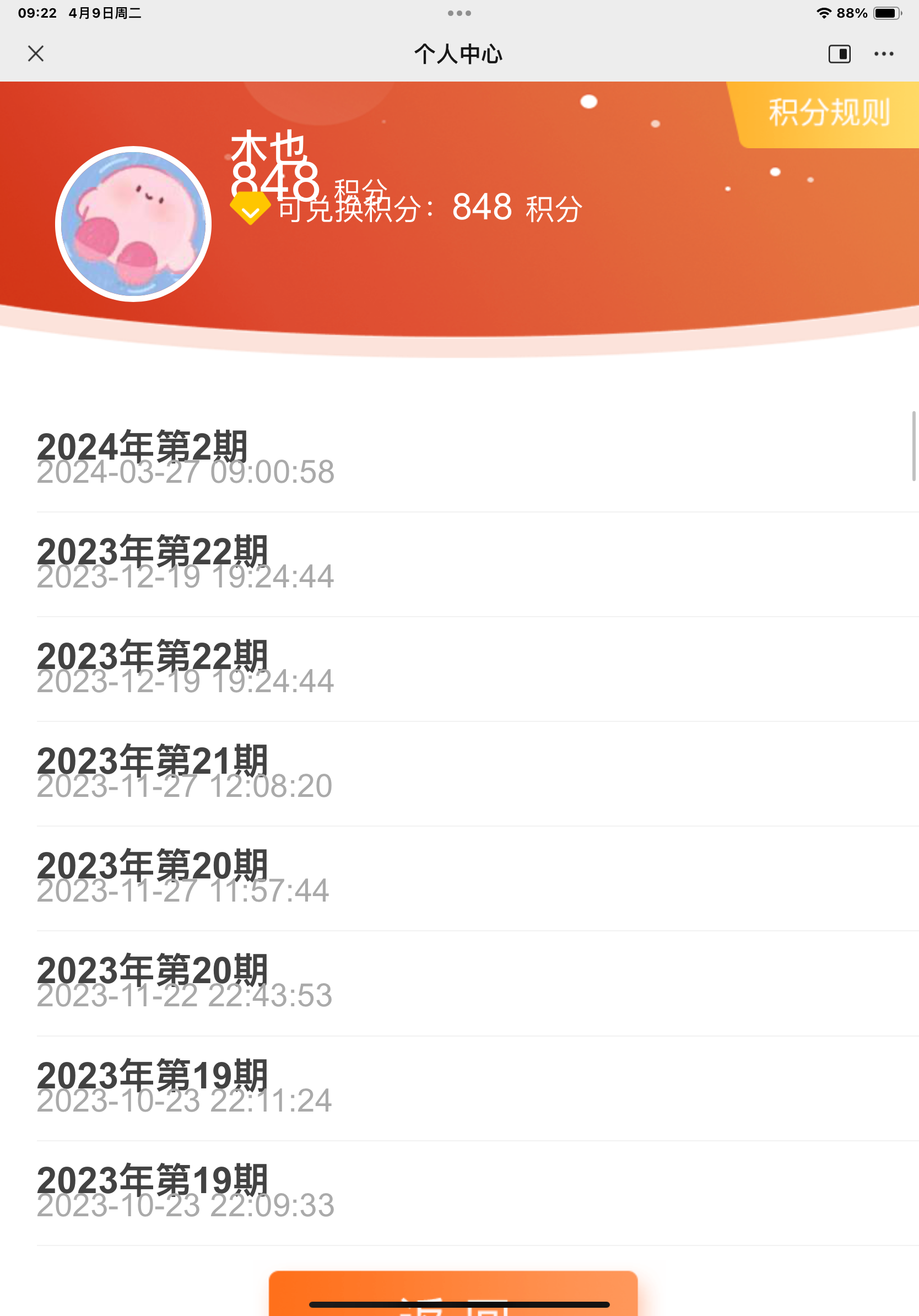Open the 2023年第21期 record
The width and height of the screenshot is (919, 1316).
tap(478, 774)
